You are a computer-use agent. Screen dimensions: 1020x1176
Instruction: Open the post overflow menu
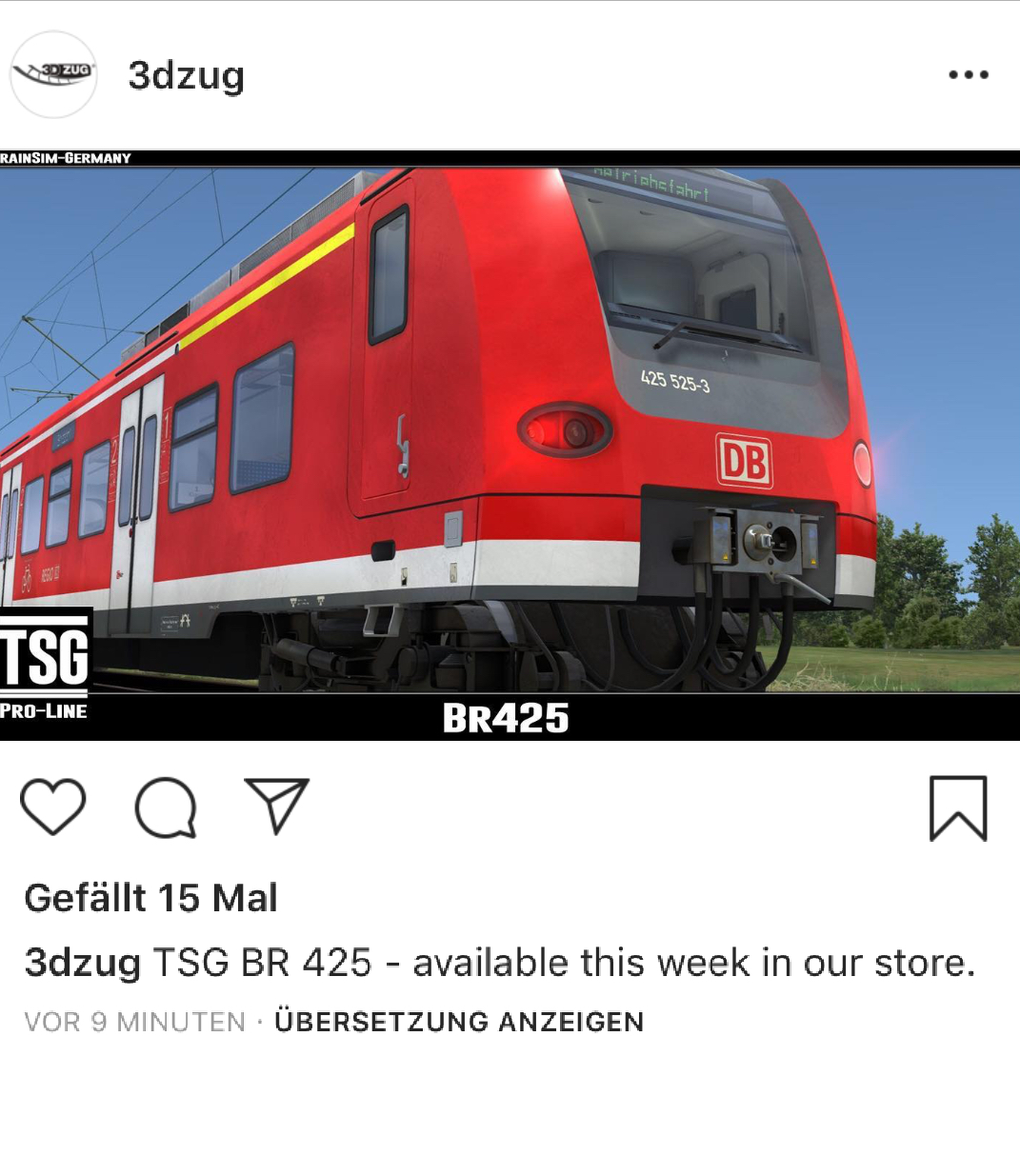coord(968,74)
